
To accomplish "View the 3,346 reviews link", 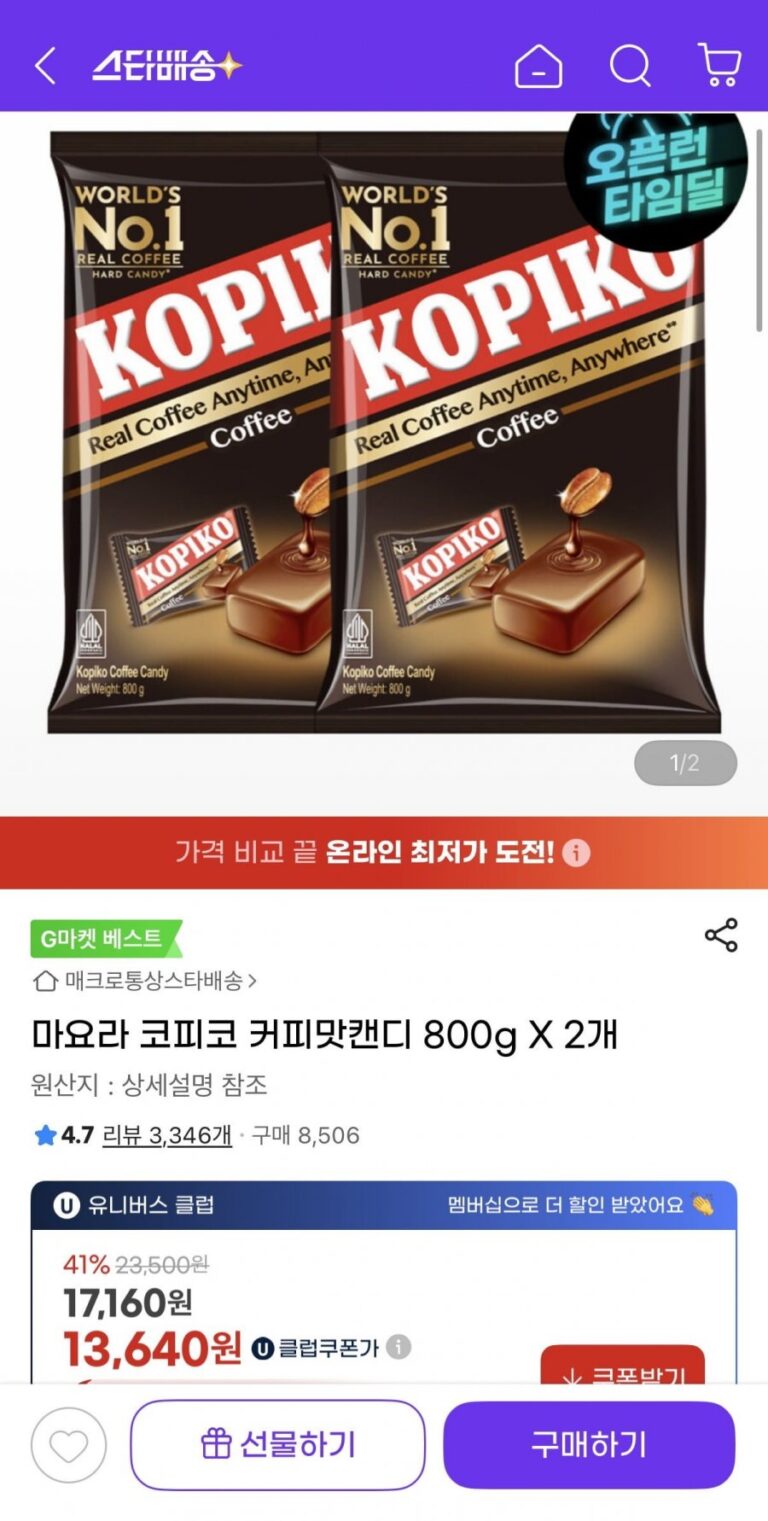I will tap(167, 1135).
